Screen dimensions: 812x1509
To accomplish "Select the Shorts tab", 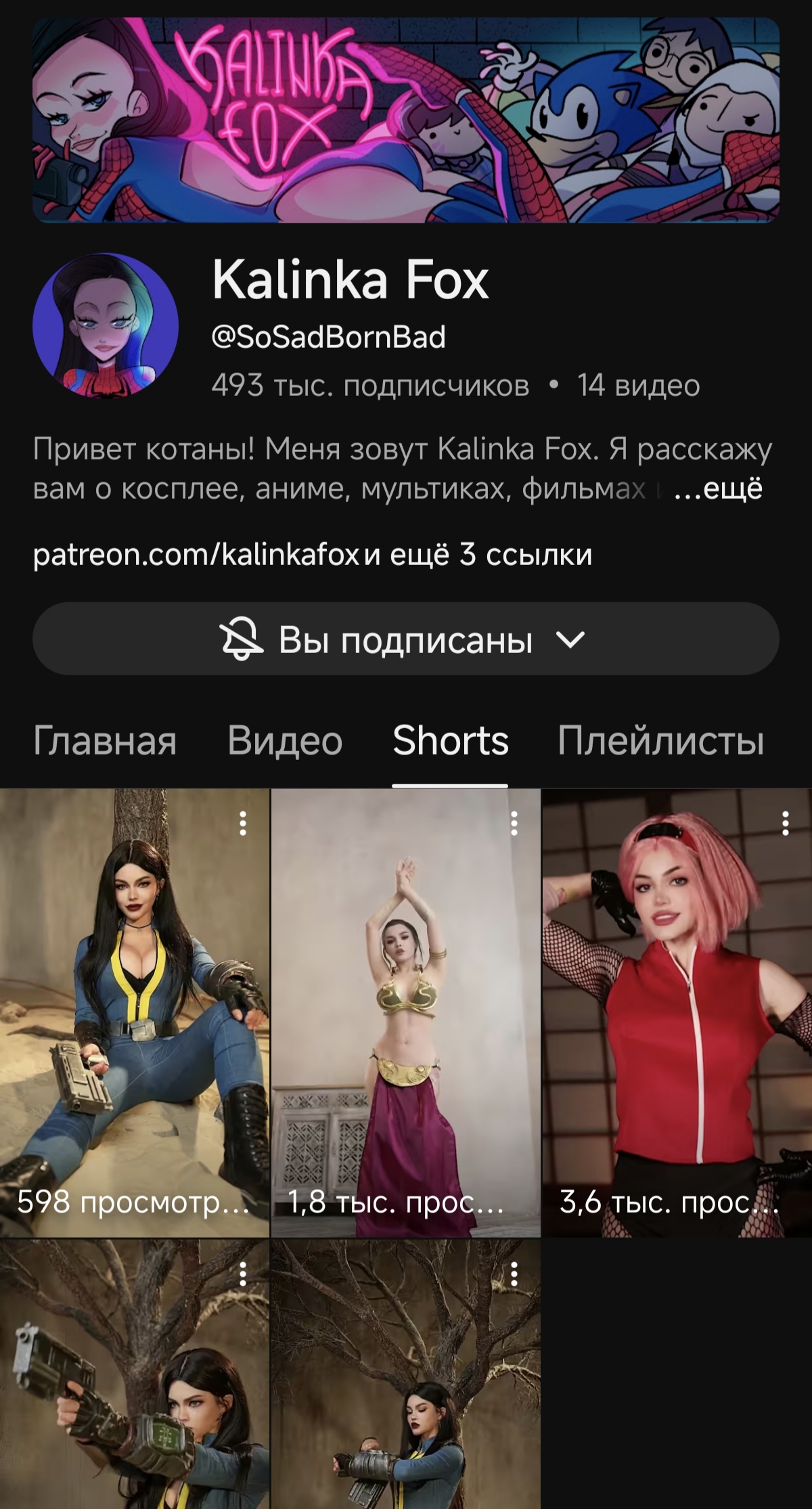I will (450, 740).
